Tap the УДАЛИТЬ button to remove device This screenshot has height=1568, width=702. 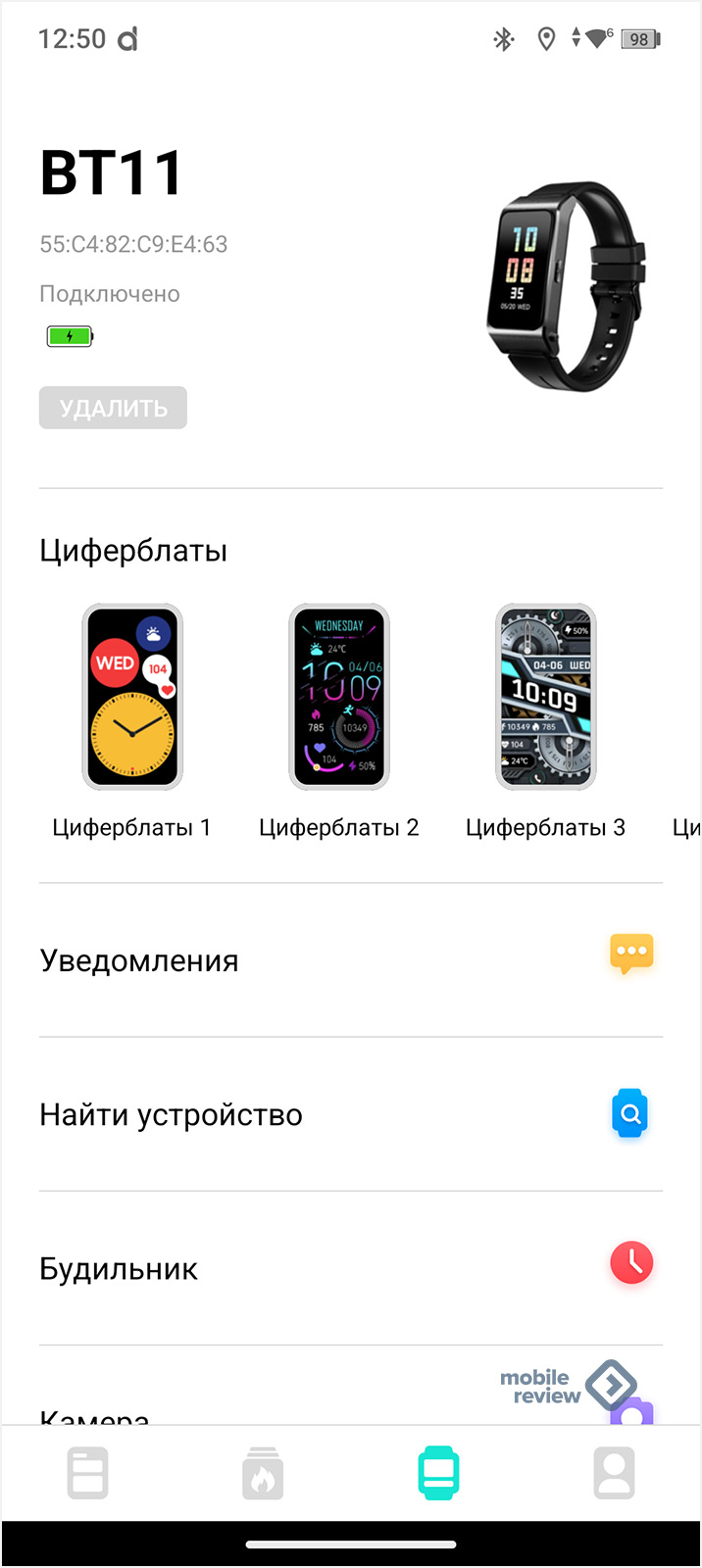point(113,408)
